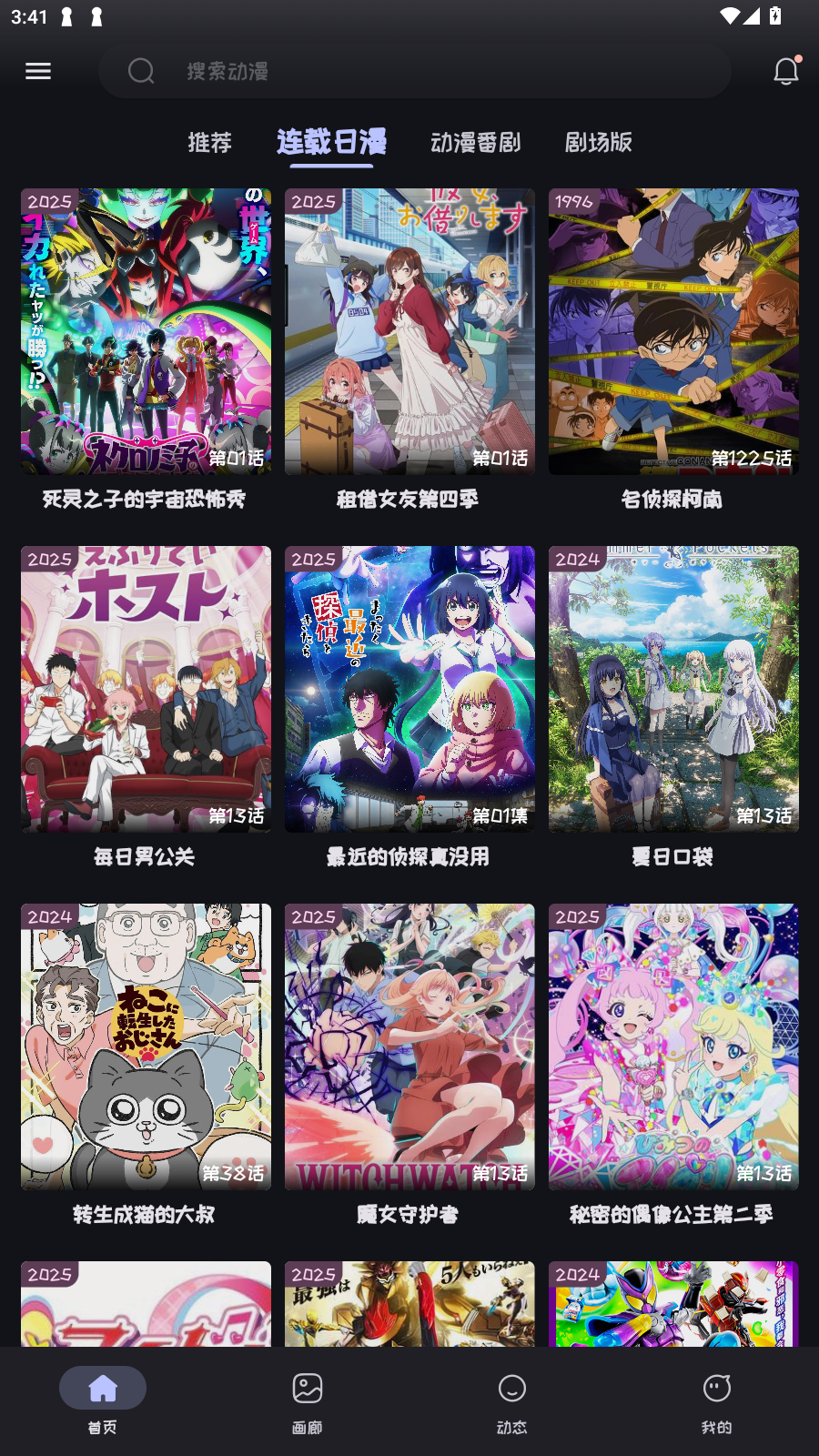The image size is (819, 1456).
Task: Open 秘密的偶像公主第二季 anime card
Action: pyautogui.click(x=673, y=1046)
